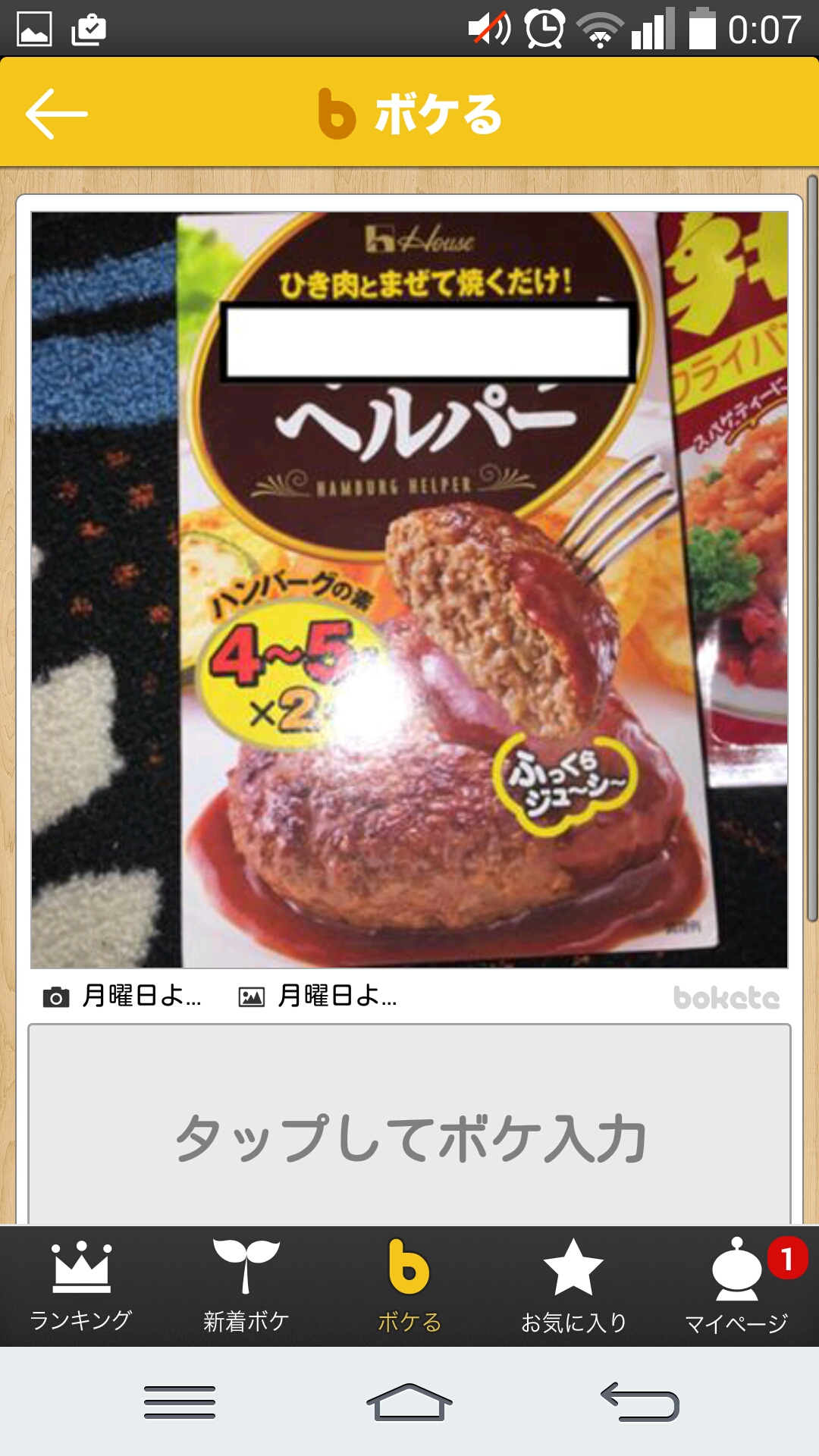The image size is (819, 1456).
Task: Tap the system home button
Action: click(409, 1403)
